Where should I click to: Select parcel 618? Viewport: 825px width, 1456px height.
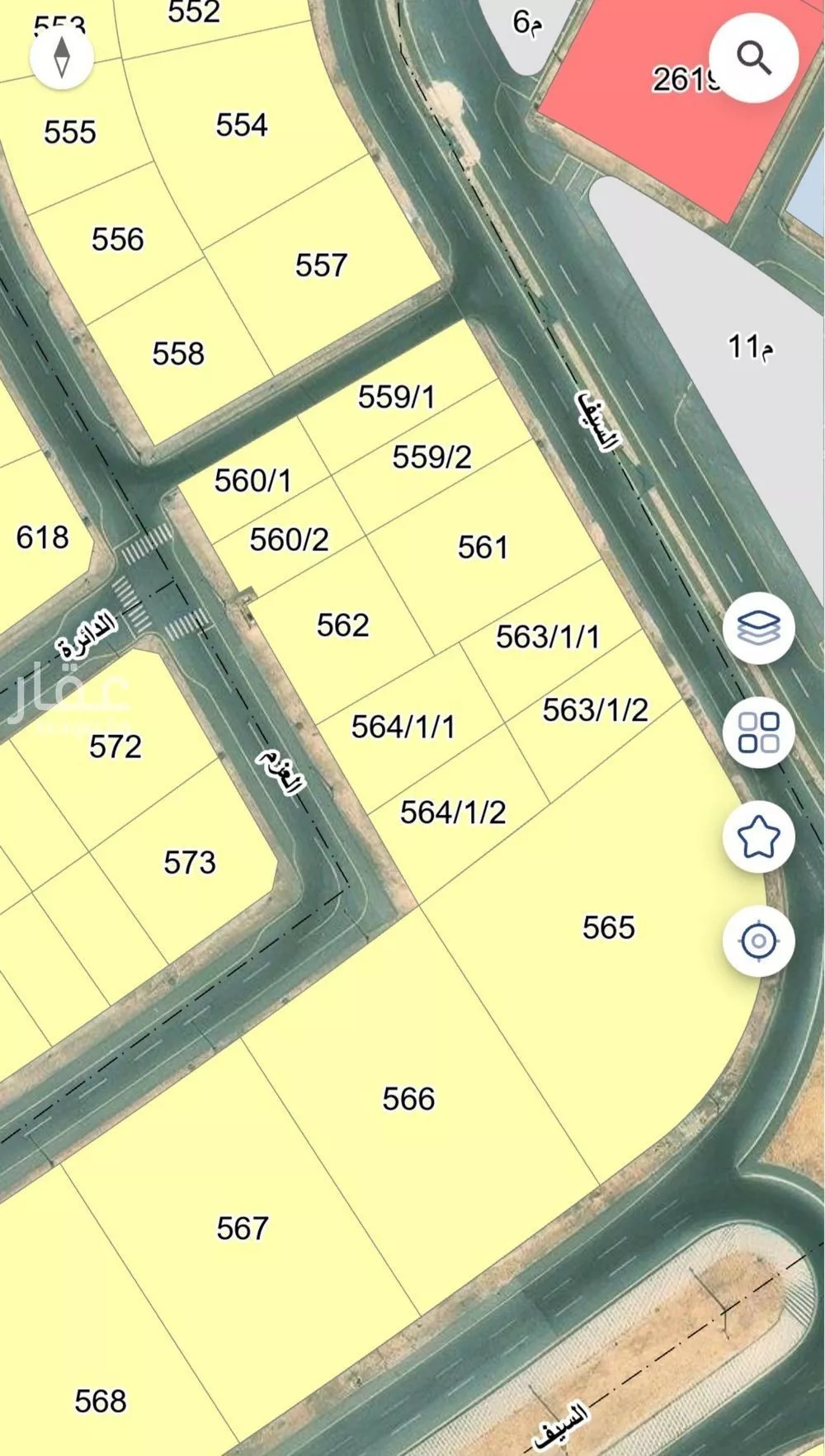coord(41,539)
